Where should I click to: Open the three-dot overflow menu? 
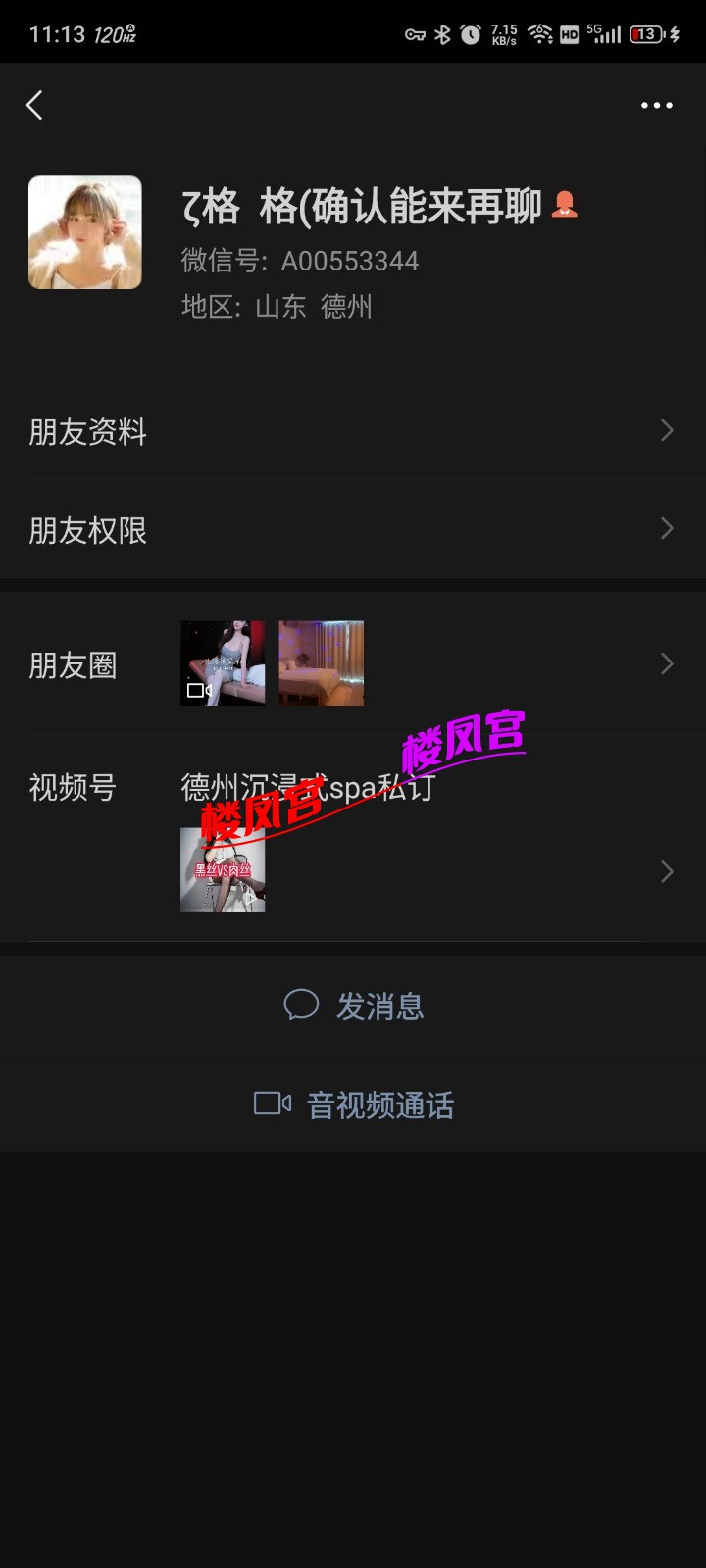pyautogui.click(x=656, y=105)
